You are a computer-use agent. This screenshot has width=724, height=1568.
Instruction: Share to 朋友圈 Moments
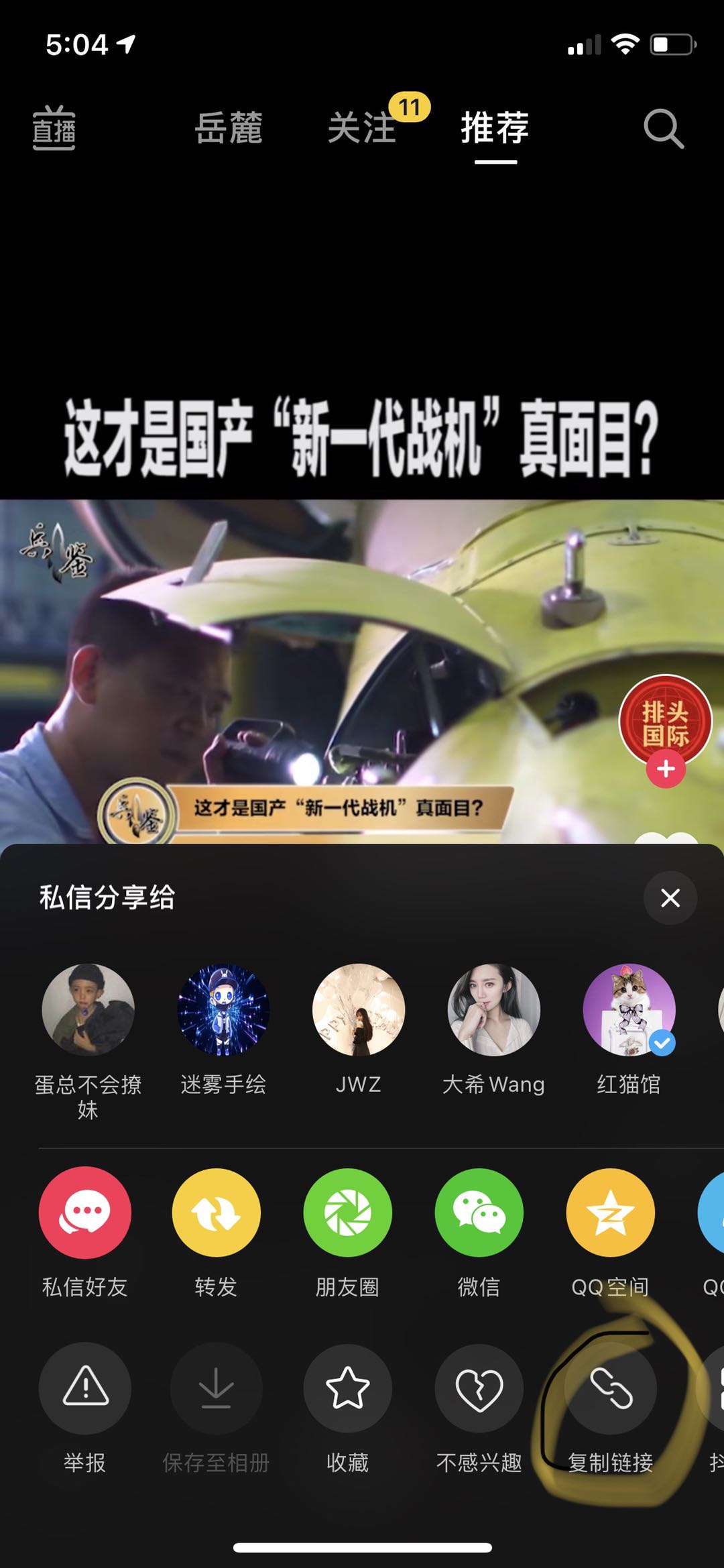347,1213
